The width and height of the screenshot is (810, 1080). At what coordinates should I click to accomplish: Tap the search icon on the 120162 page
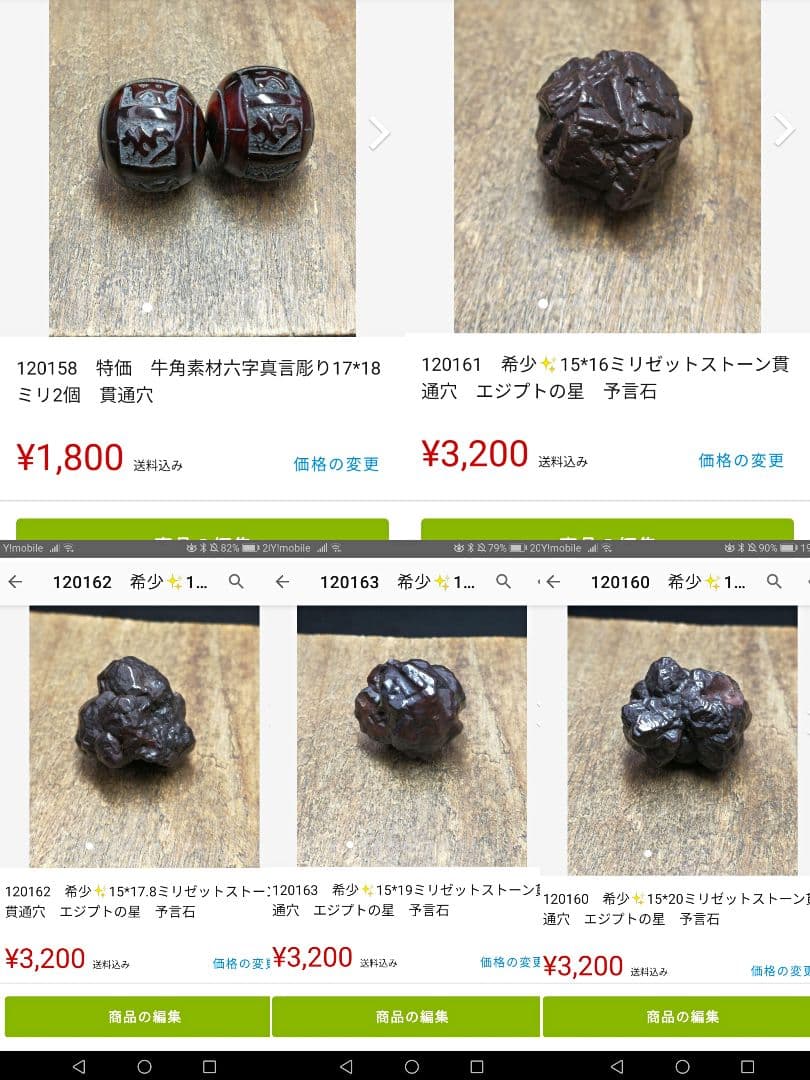click(x=238, y=581)
